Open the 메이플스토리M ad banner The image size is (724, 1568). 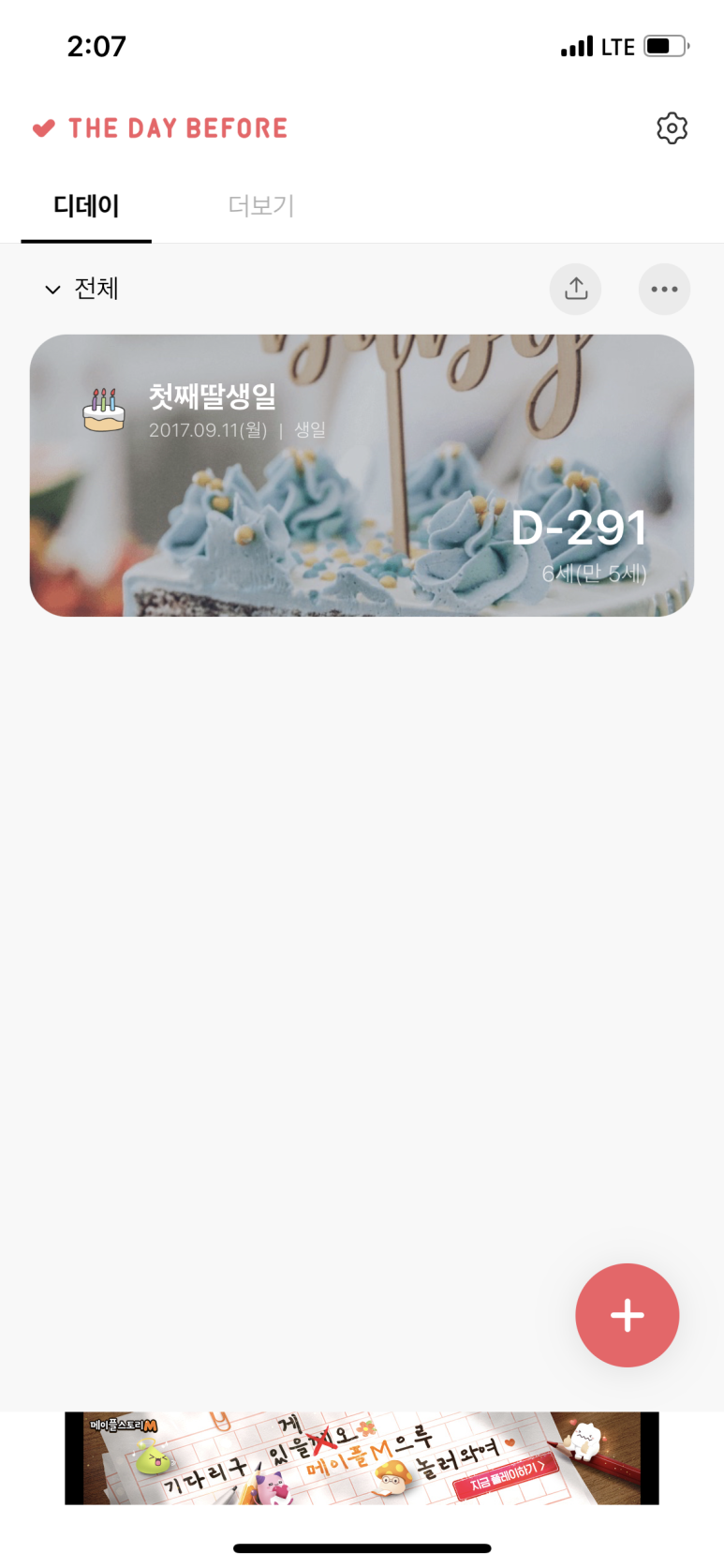tap(362, 1457)
